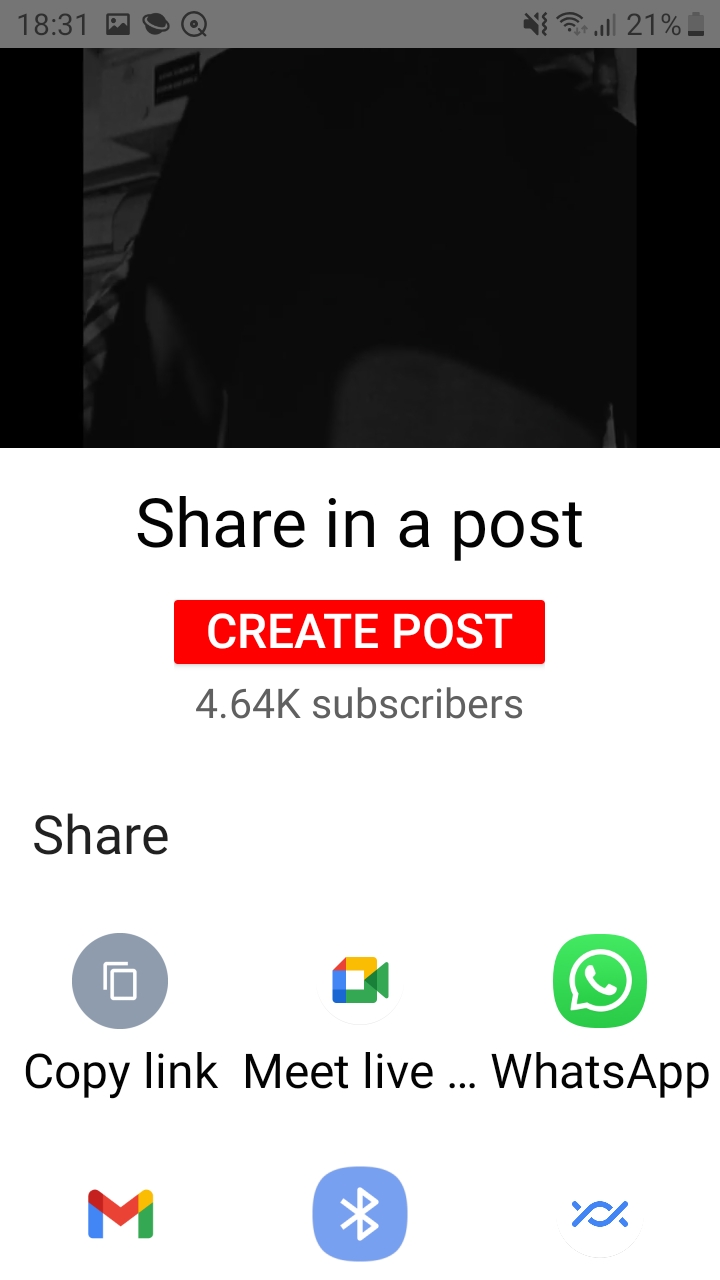Image resolution: width=720 pixels, height=1280 pixels.
Task: Share to WhatsApp
Action: (600, 982)
